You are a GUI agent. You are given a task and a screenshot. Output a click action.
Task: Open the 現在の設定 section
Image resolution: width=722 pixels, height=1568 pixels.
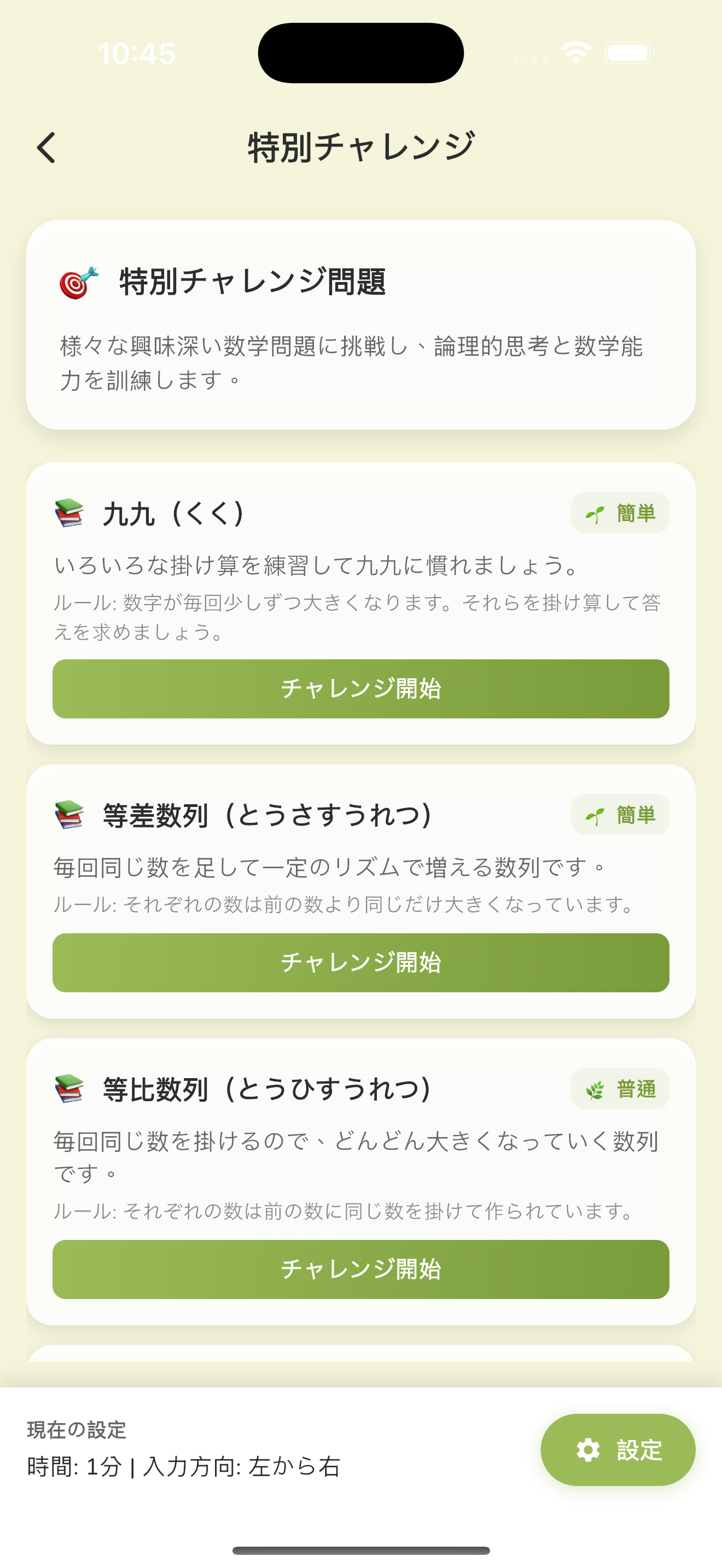click(75, 1429)
